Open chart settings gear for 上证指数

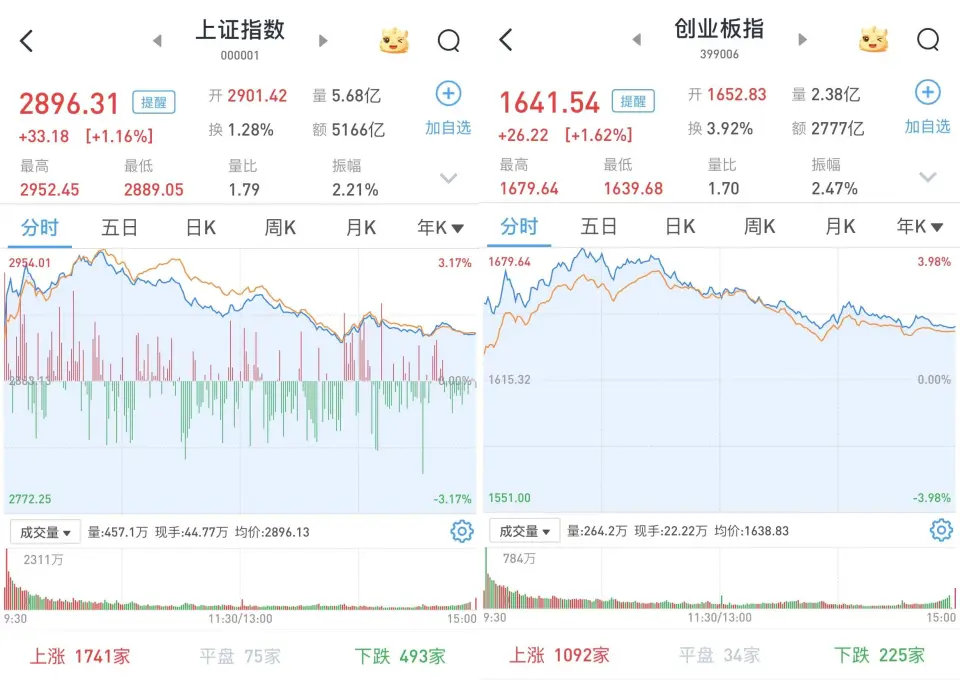[x=462, y=532]
